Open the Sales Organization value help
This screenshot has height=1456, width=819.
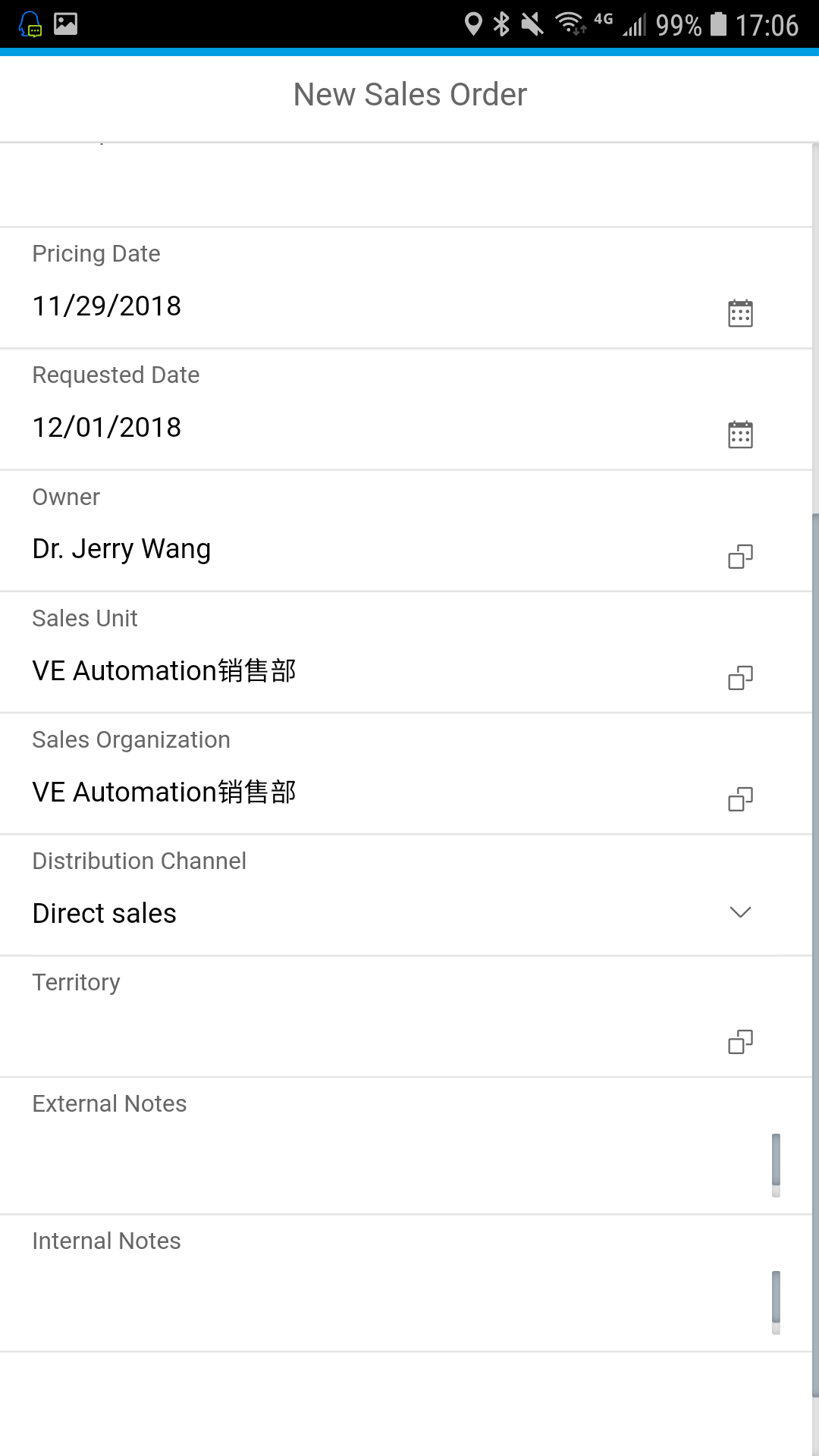[740, 799]
